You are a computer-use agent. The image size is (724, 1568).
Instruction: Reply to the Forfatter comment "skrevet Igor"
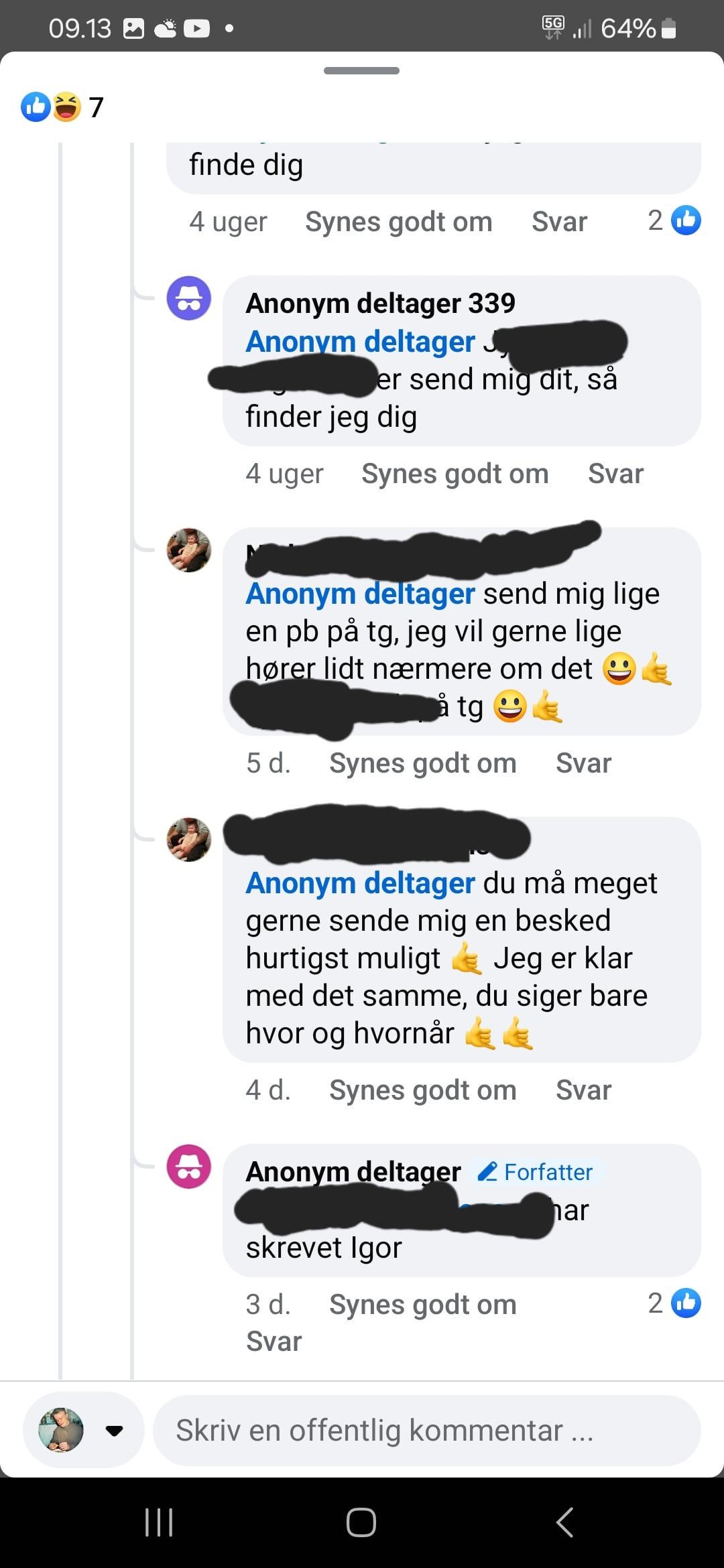(x=274, y=1342)
